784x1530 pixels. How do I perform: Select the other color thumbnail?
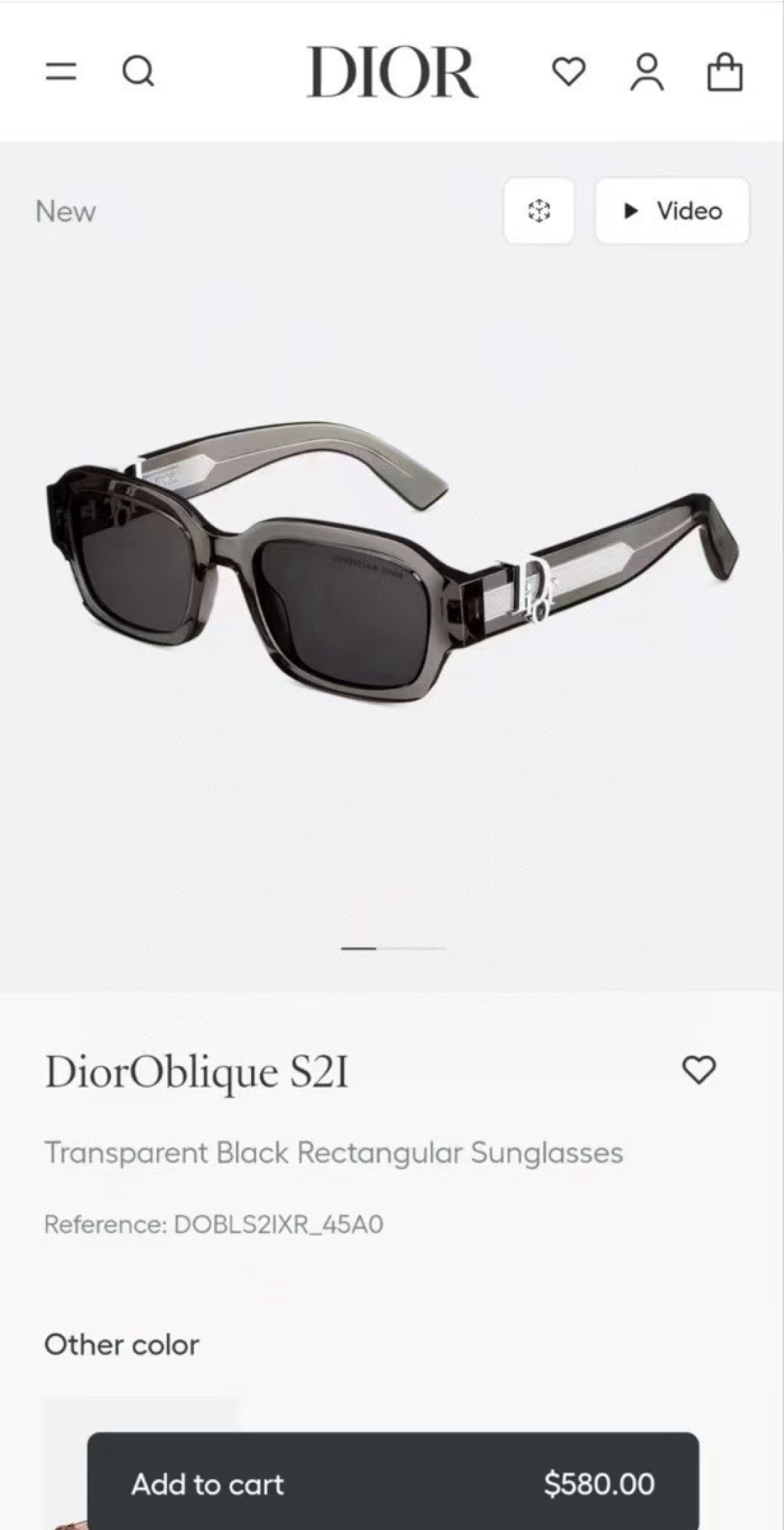[x=65, y=1416]
